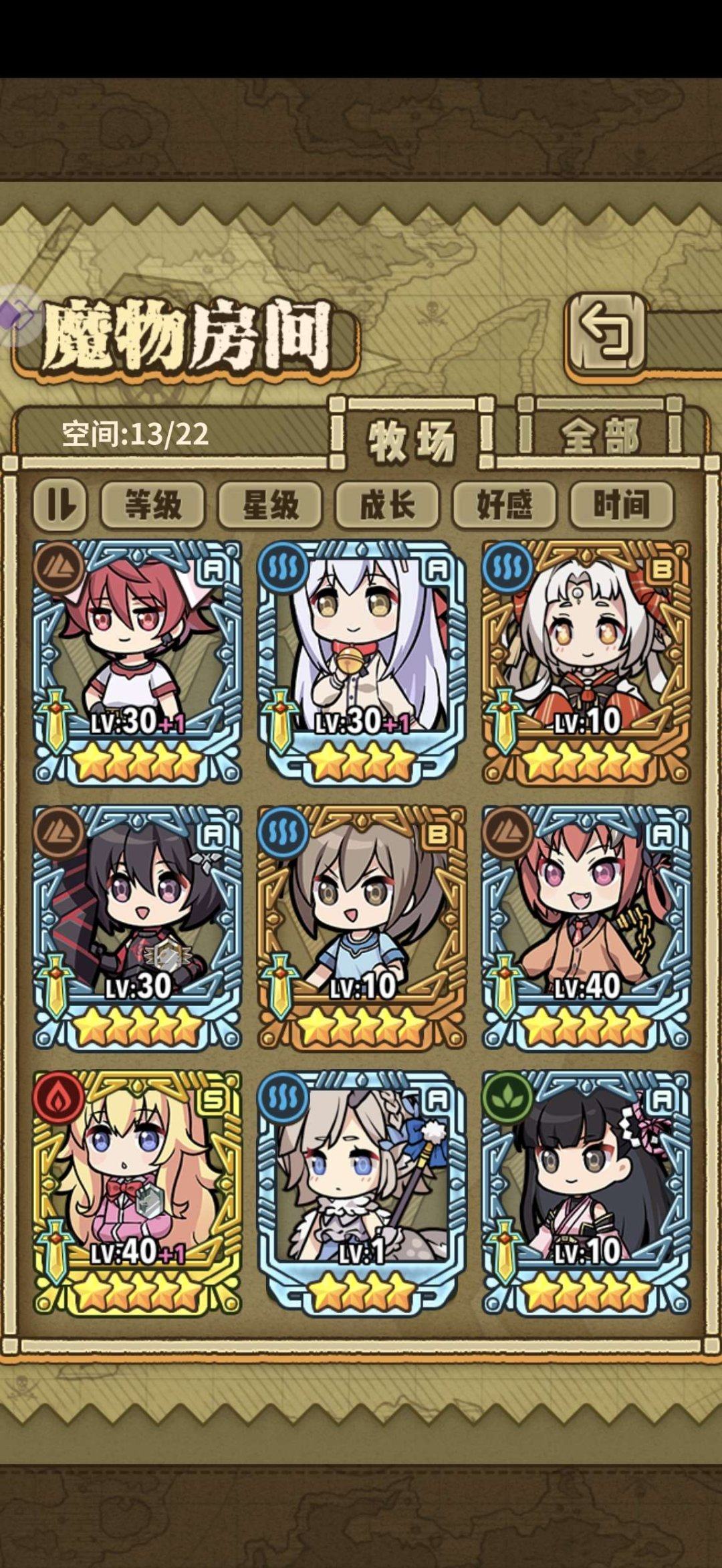This screenshot has height=1568, width=722.
Task: Open the B-rank white-haired LV10 shrine girl card
Action: pos(586,662)
